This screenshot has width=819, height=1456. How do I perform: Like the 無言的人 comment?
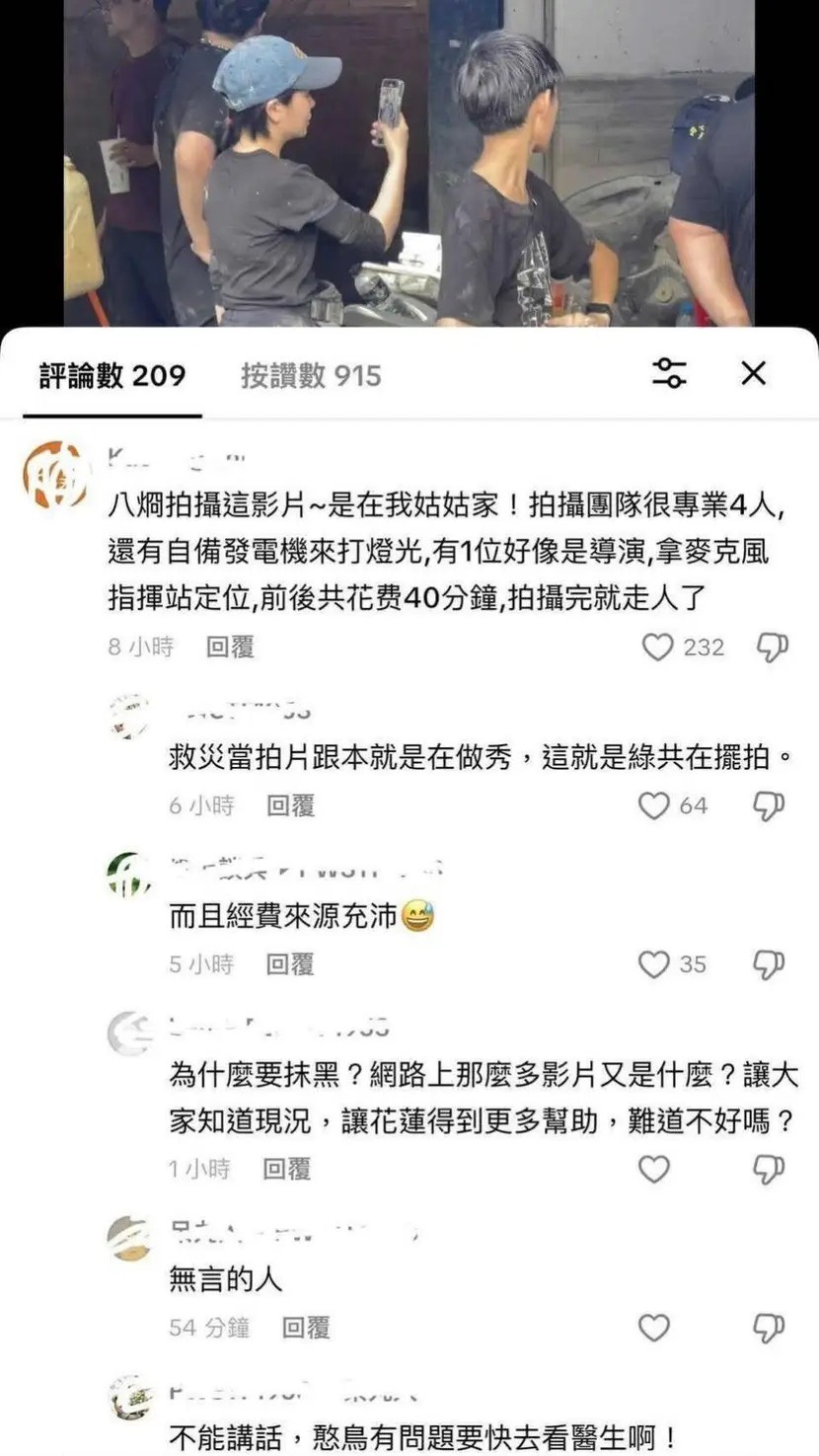pos(654,1328)
